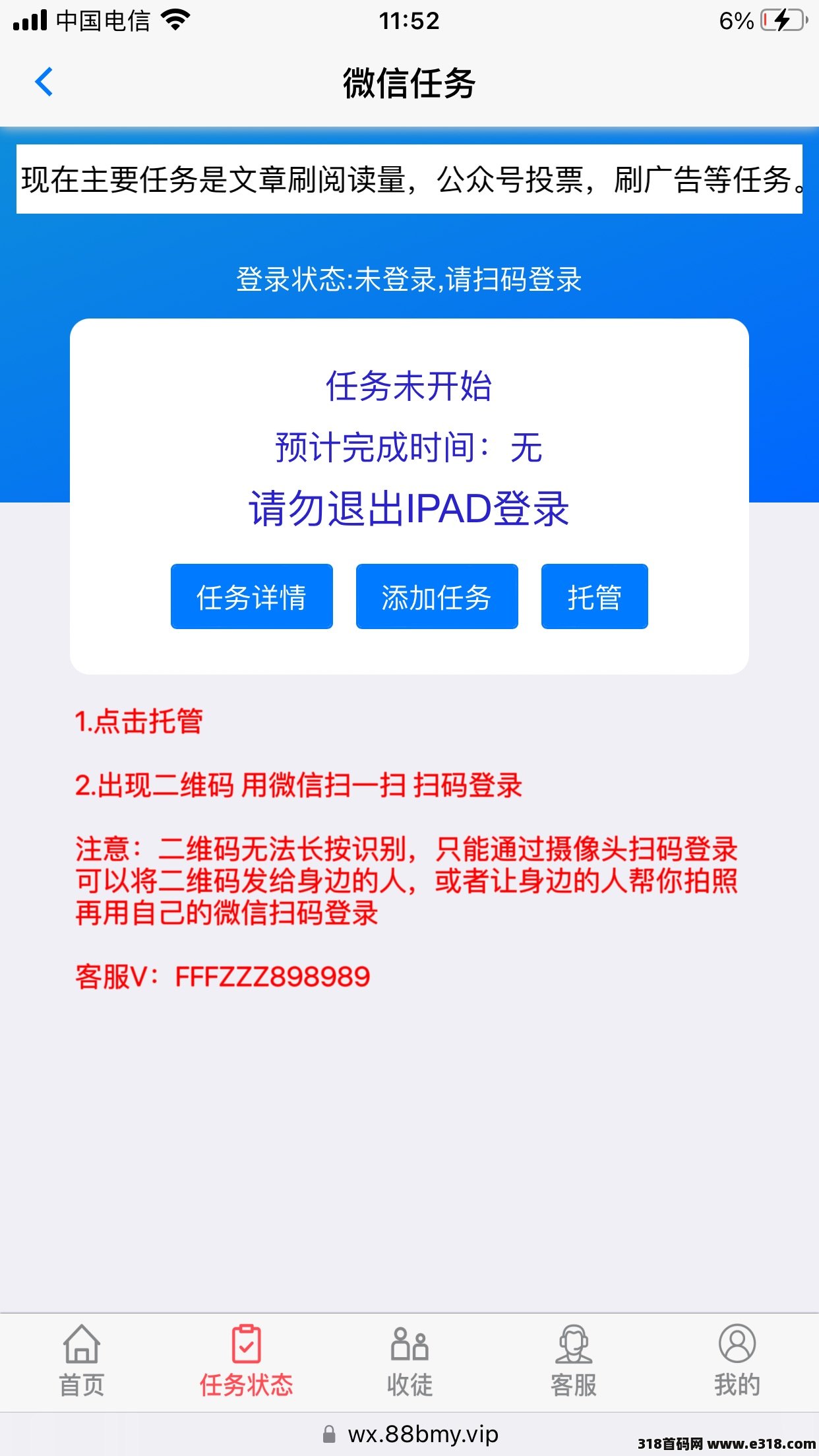Switch to the 首页 home tab

pyautogui.click(x=82, y=1361)
